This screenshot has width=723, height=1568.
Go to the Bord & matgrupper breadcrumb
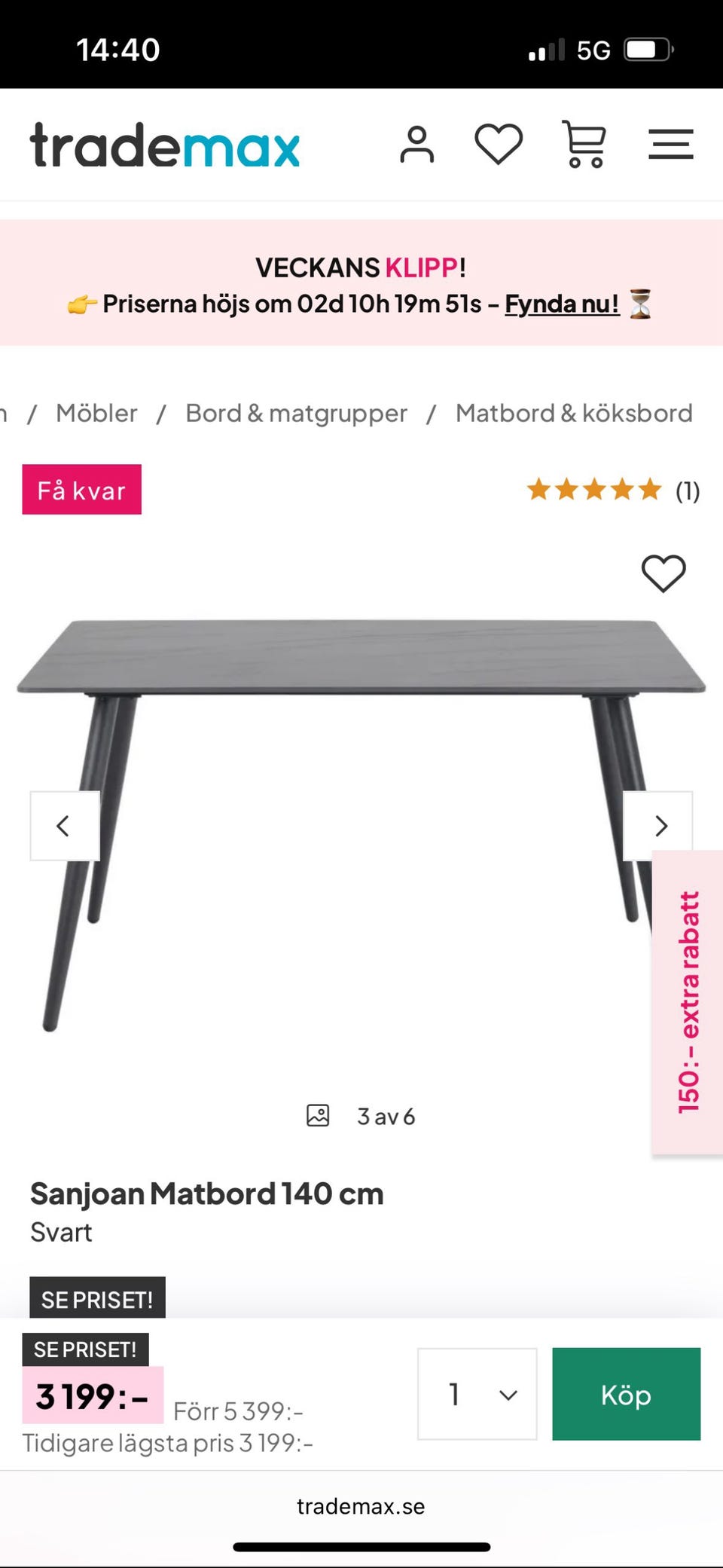(x=296, y=413)
